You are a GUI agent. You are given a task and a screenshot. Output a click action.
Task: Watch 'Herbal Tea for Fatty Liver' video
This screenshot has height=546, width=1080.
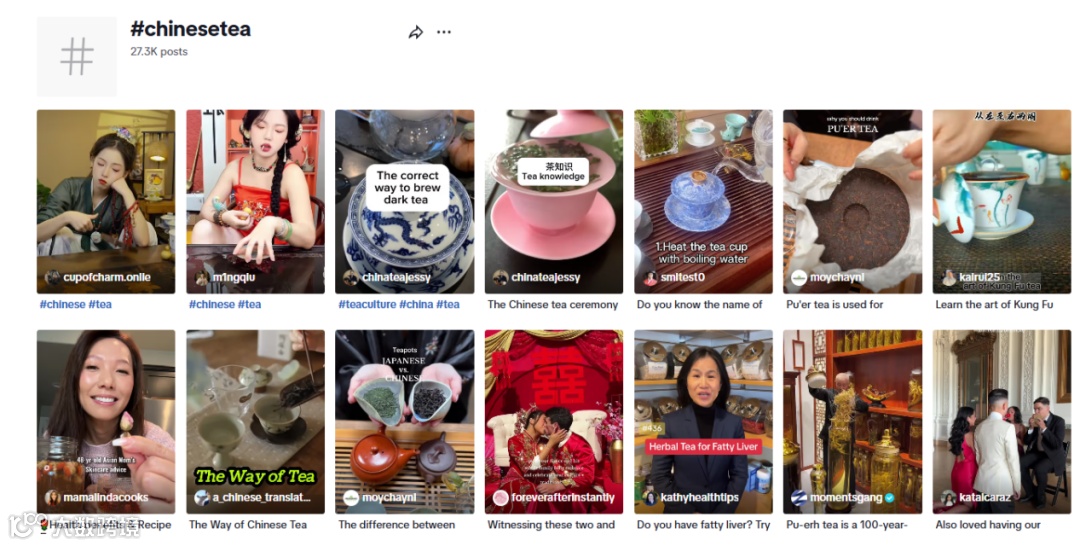[x=703, y=420]
